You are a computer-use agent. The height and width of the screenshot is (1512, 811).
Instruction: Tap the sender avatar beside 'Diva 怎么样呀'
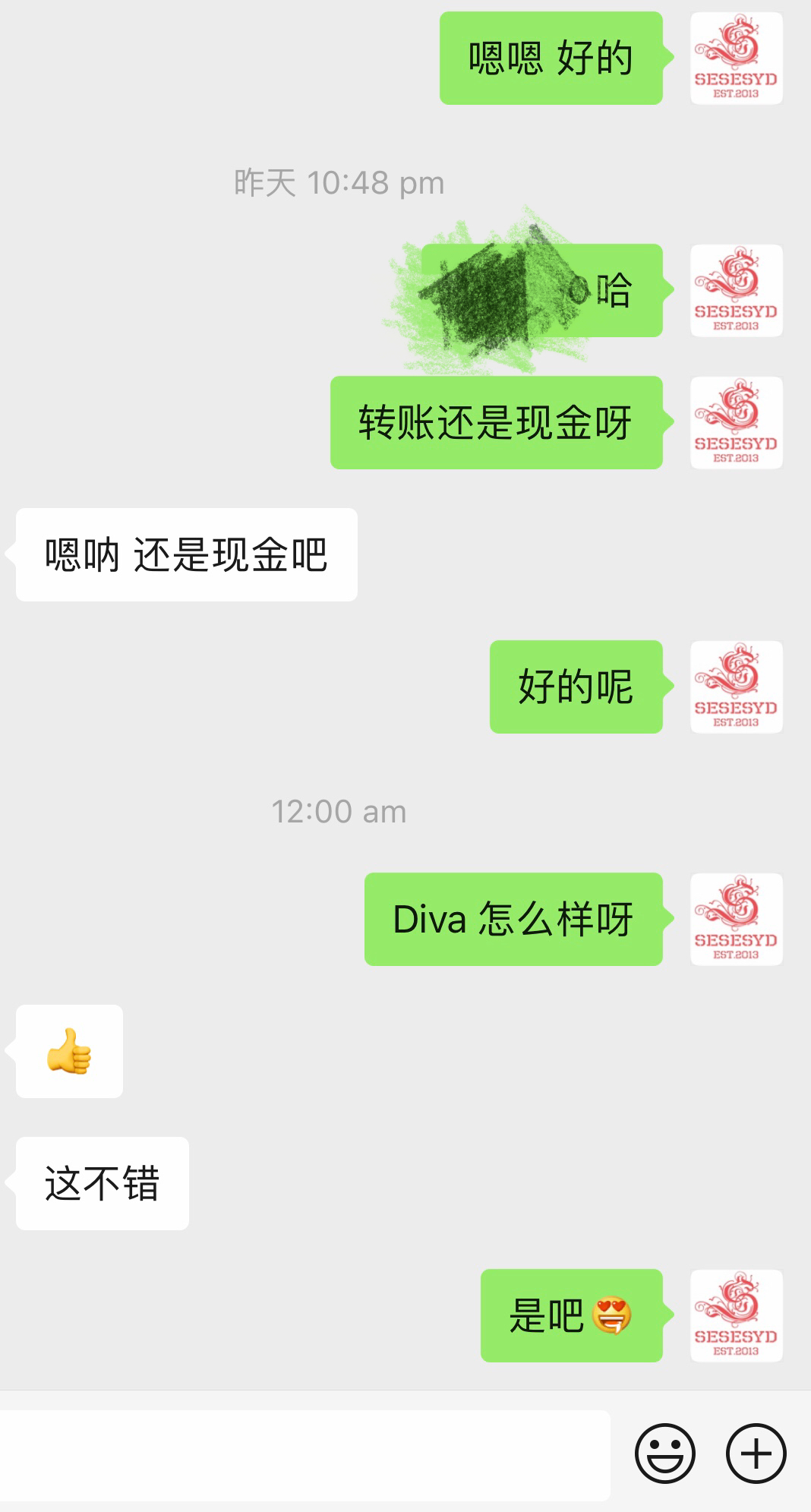pos(736,919)
